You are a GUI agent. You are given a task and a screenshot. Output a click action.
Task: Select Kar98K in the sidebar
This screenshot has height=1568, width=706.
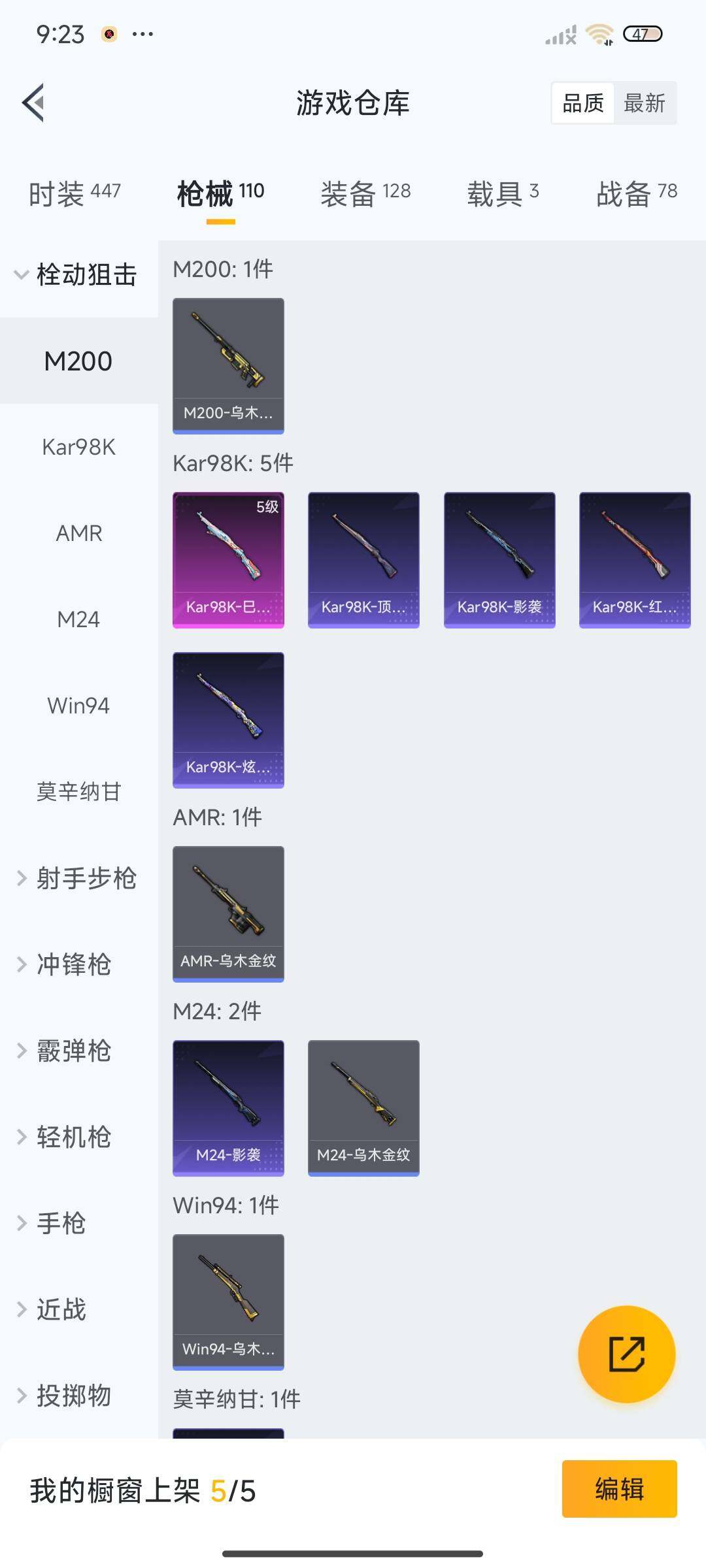tap(78, 448)
